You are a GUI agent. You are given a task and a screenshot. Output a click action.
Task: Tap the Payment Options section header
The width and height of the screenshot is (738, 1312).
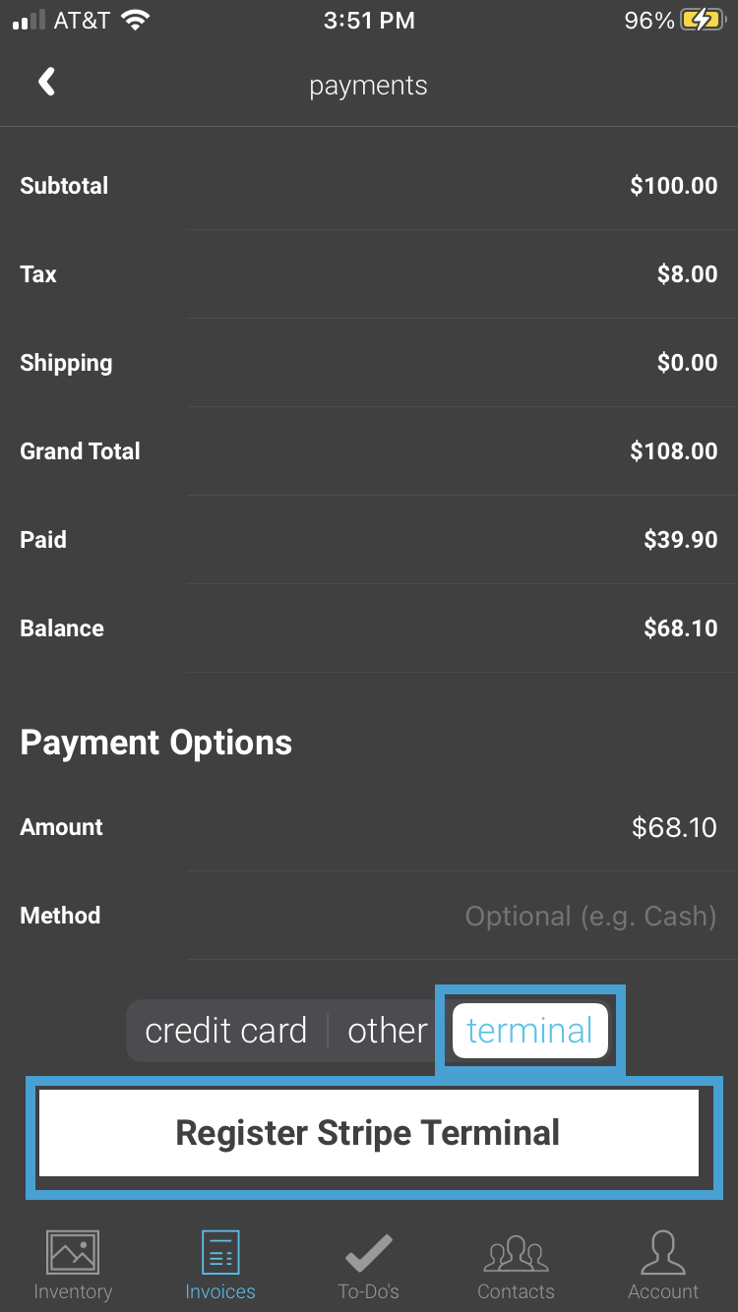click(x=156, y=742)
